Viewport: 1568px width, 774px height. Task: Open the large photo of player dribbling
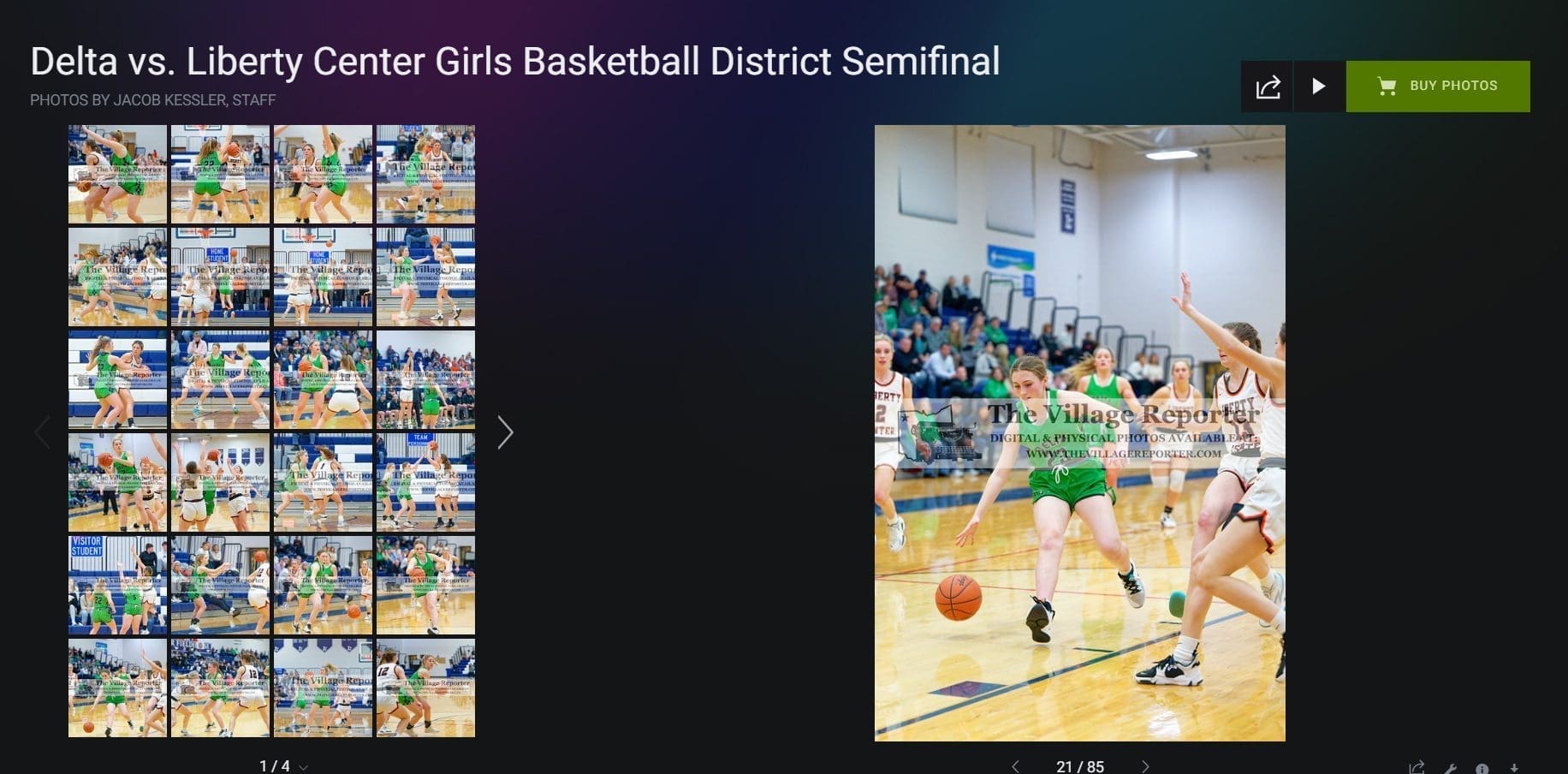click(x=1079, y=432)
